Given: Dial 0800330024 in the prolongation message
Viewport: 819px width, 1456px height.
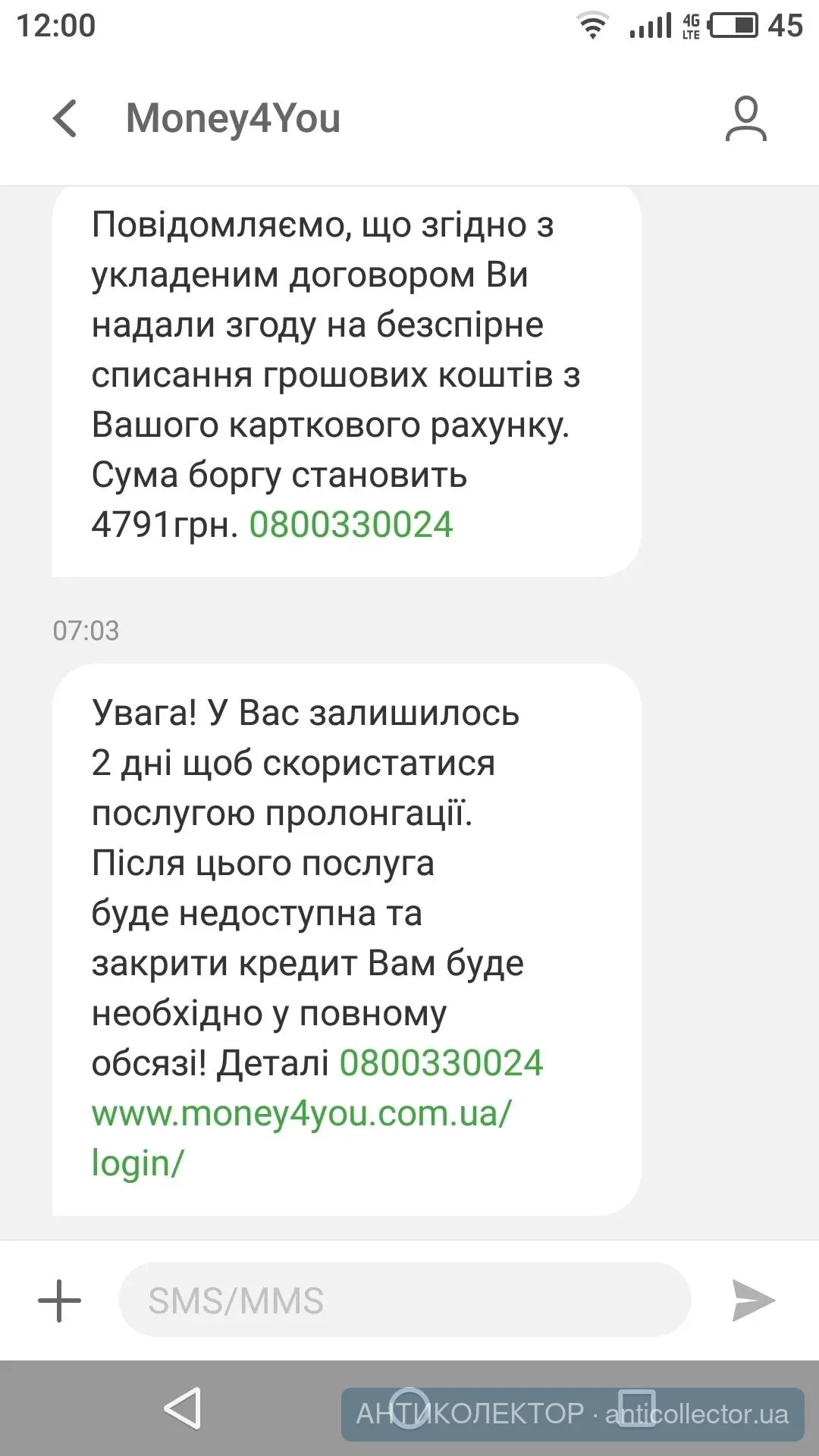Looking at the screenshot, I should coord(441,1063).
